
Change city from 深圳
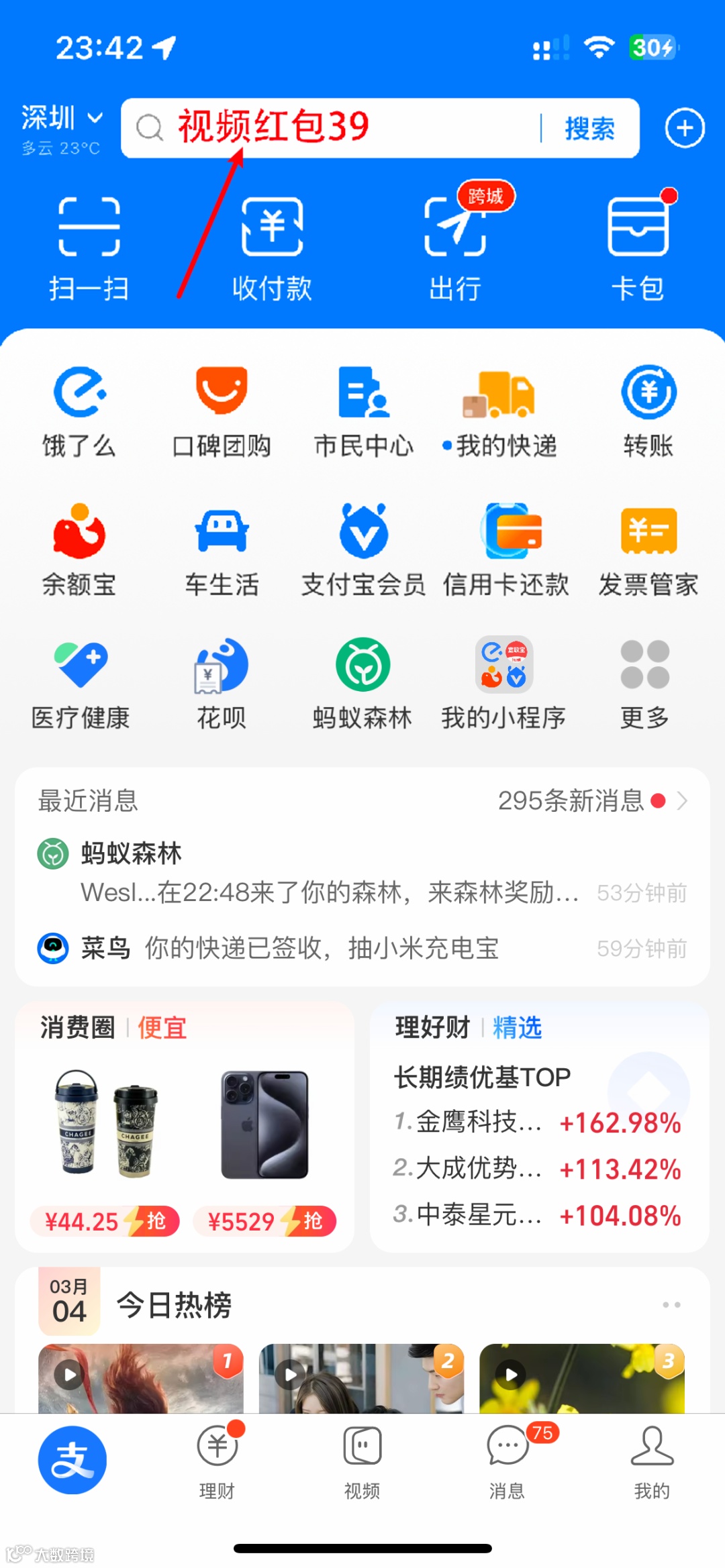click(x=62, y=119)
